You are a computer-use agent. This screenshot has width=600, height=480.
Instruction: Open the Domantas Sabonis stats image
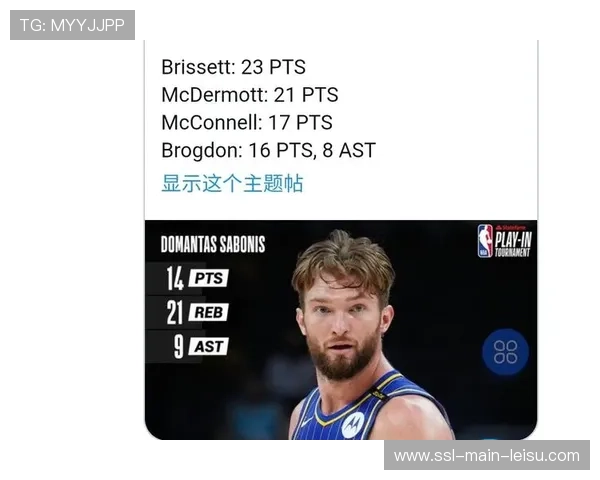pyautogui.click(x=340, y=330)
